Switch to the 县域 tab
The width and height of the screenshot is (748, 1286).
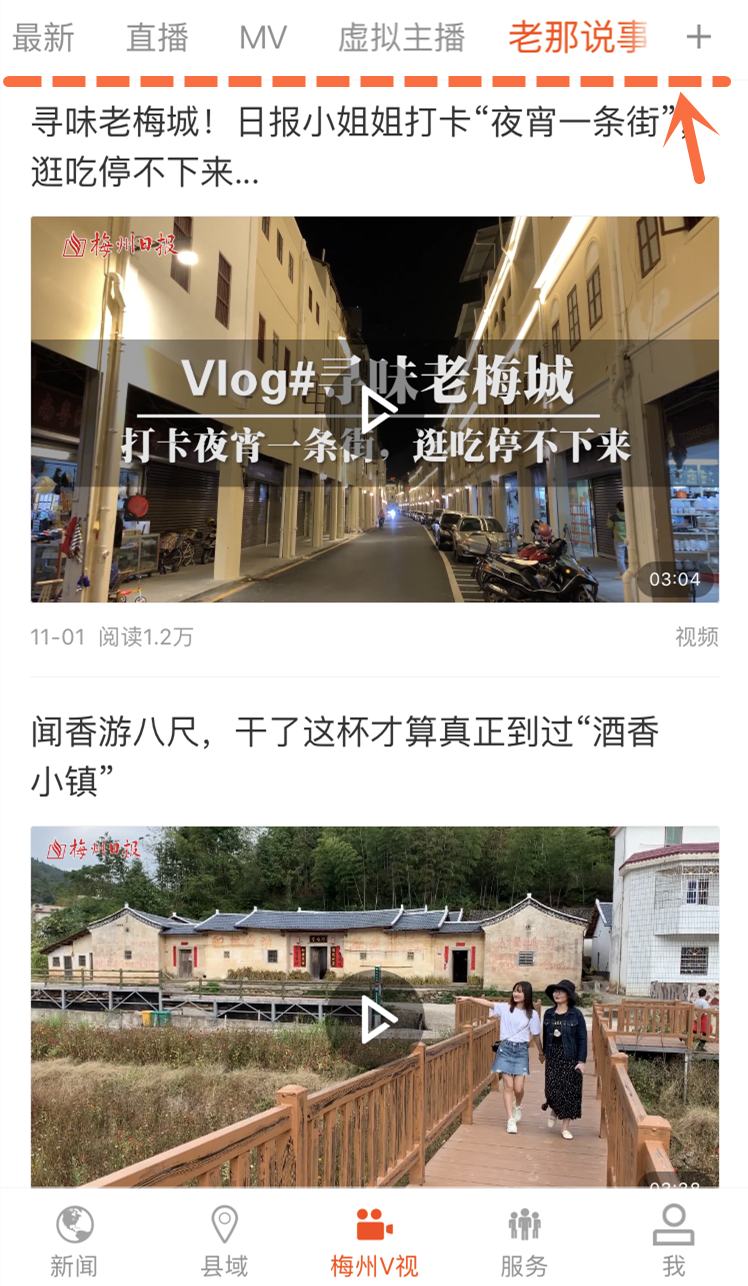(224, 1240)
